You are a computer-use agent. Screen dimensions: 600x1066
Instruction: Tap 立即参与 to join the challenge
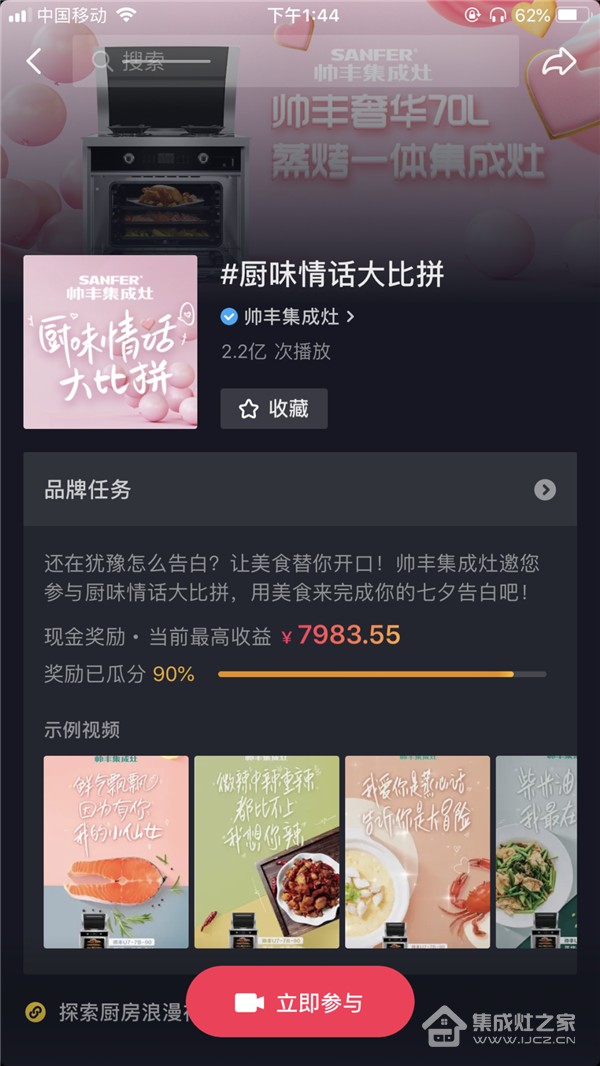300,1002
